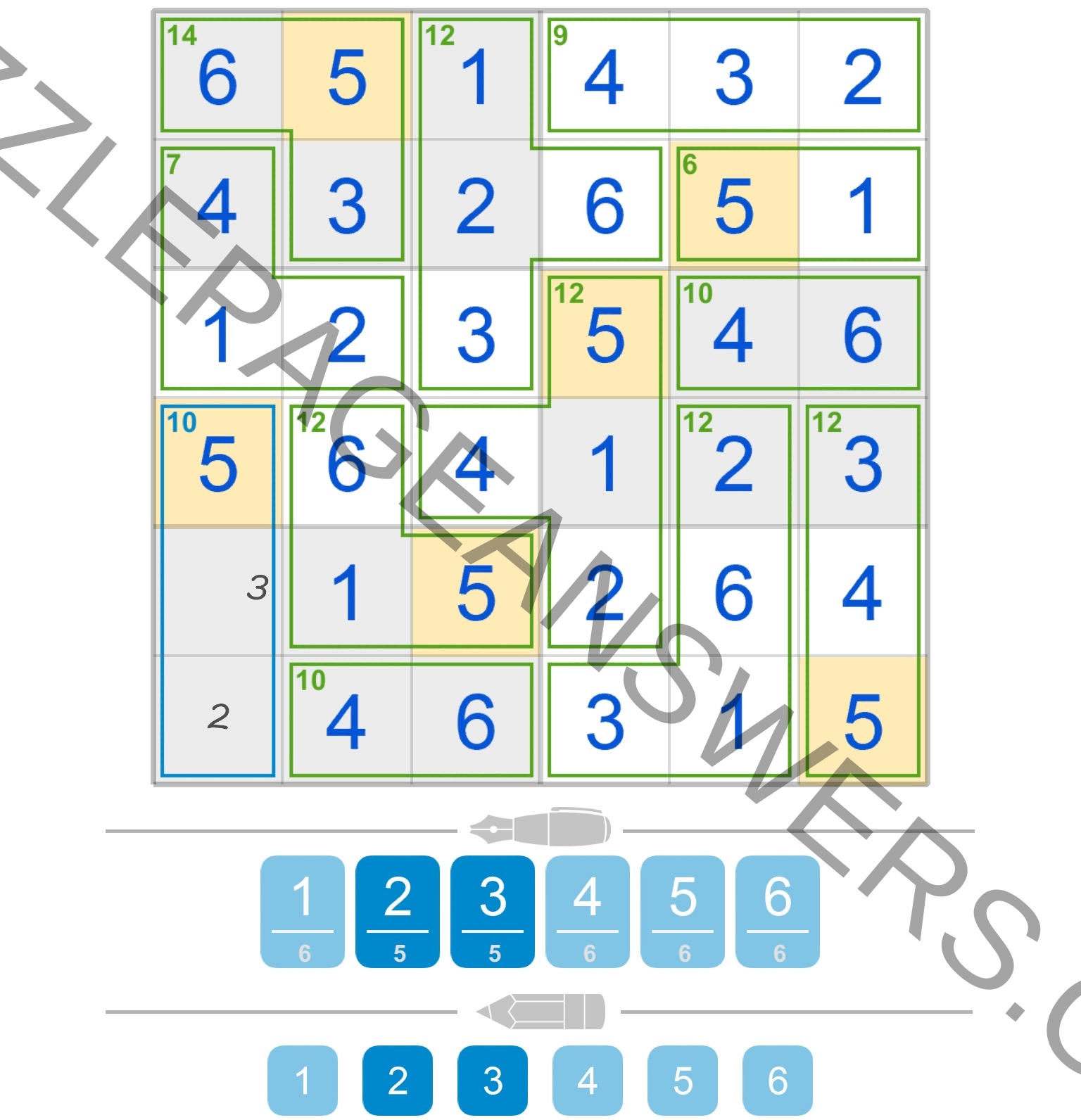Screen dimensions: 1081x1120
Task: Tap pen number 4 button
Action: pyautogui.click(x=588, y=911)
